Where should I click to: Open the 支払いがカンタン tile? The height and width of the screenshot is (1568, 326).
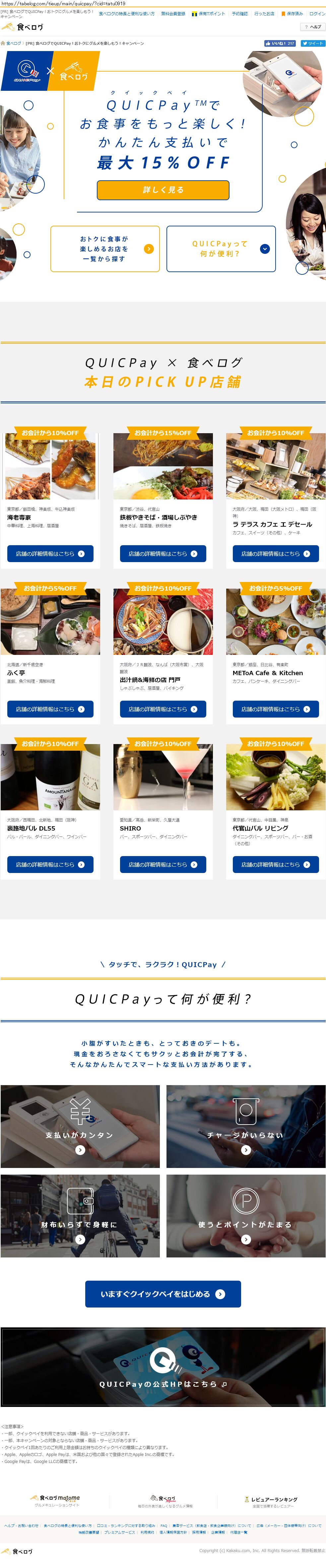(80, 1126)
